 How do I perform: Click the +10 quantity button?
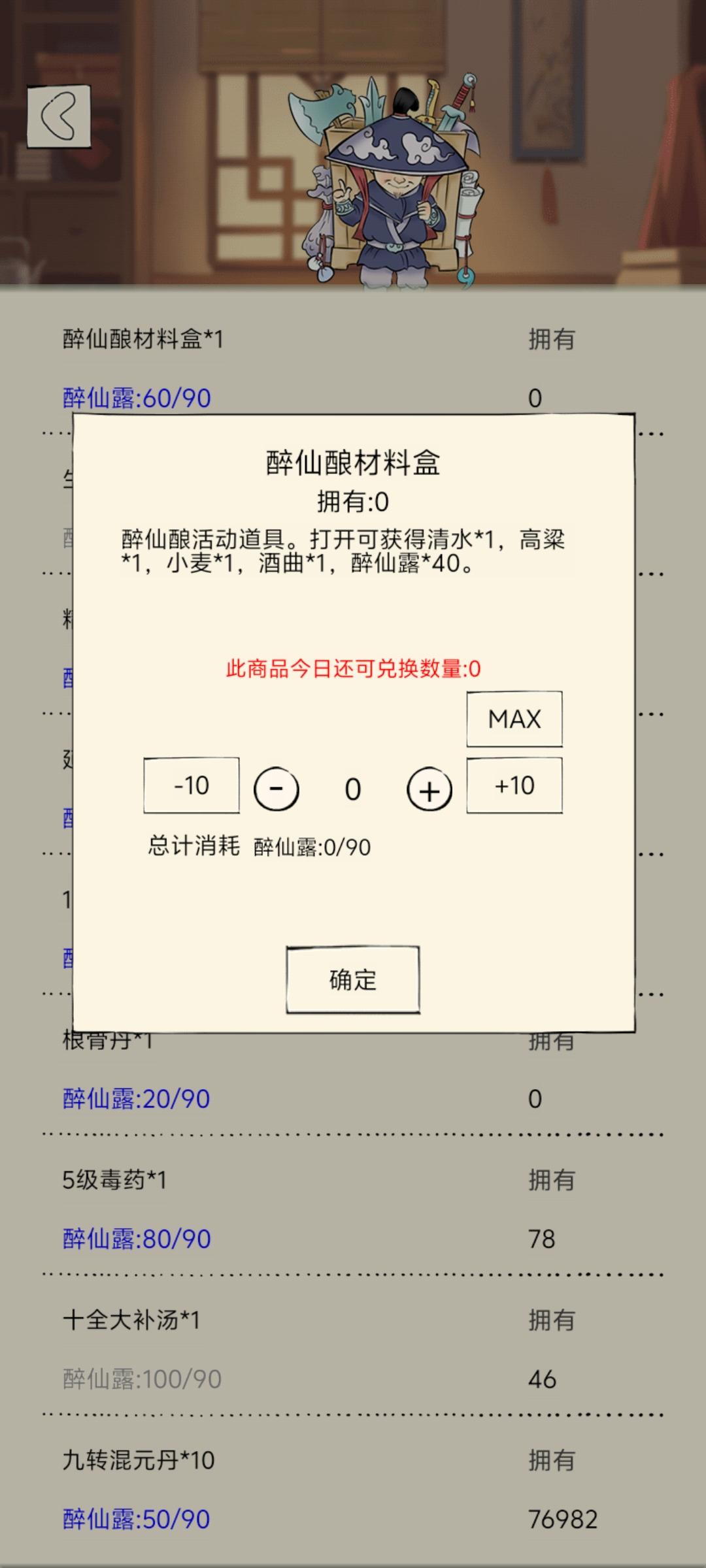(514, 786)
